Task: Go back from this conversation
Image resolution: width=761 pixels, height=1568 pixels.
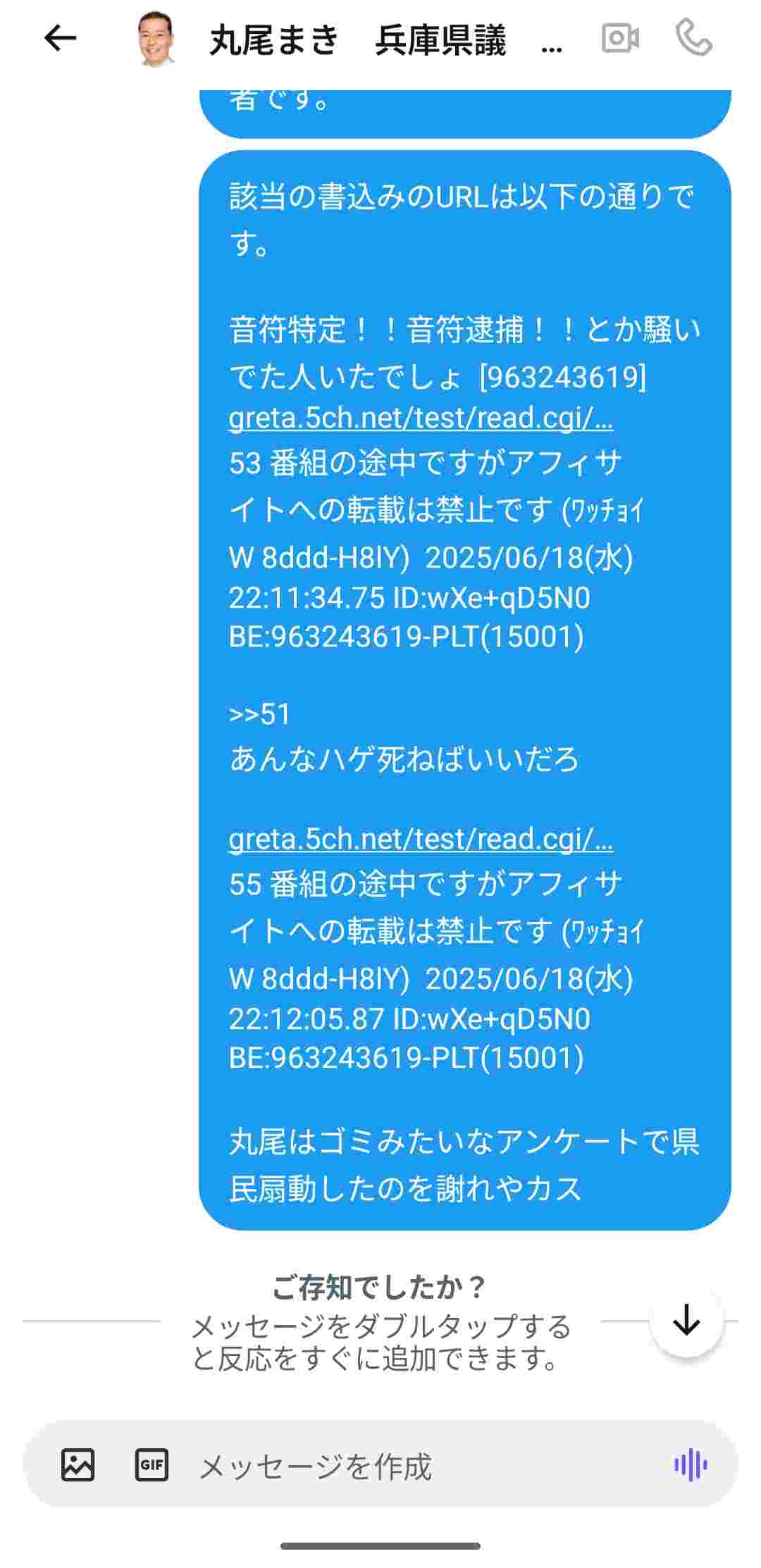Action: 60,39
